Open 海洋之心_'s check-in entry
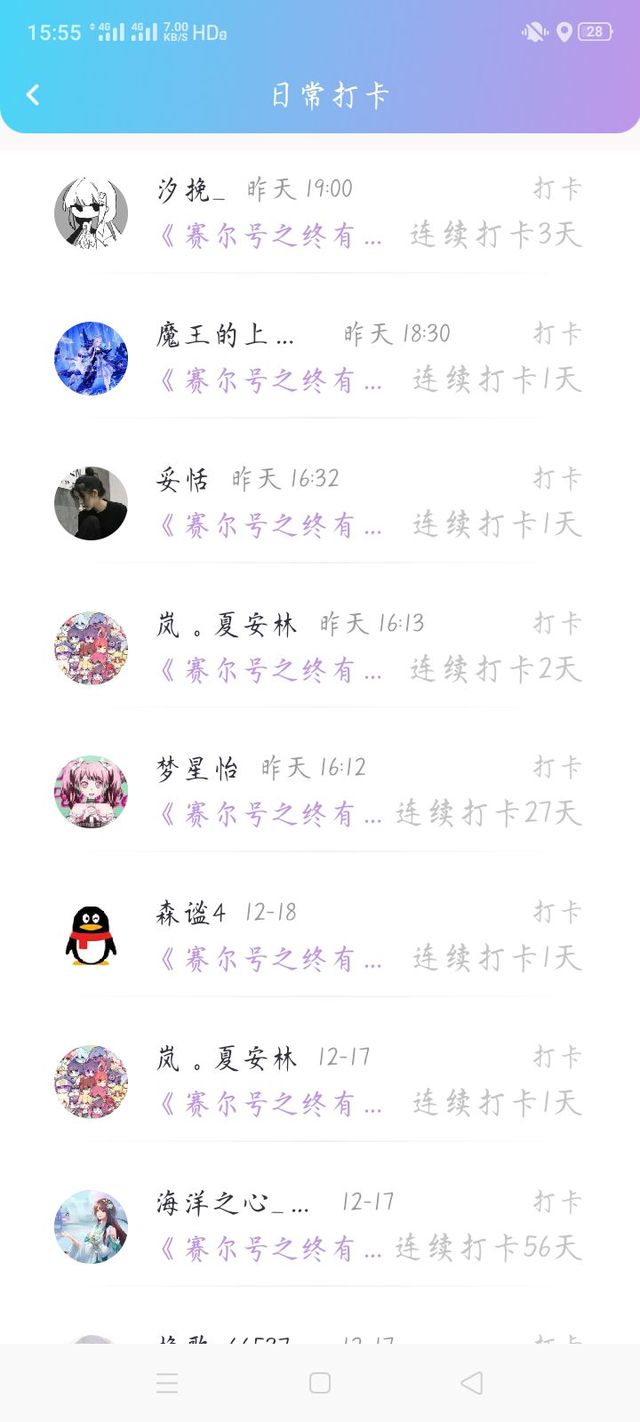 pos(320,1225)
